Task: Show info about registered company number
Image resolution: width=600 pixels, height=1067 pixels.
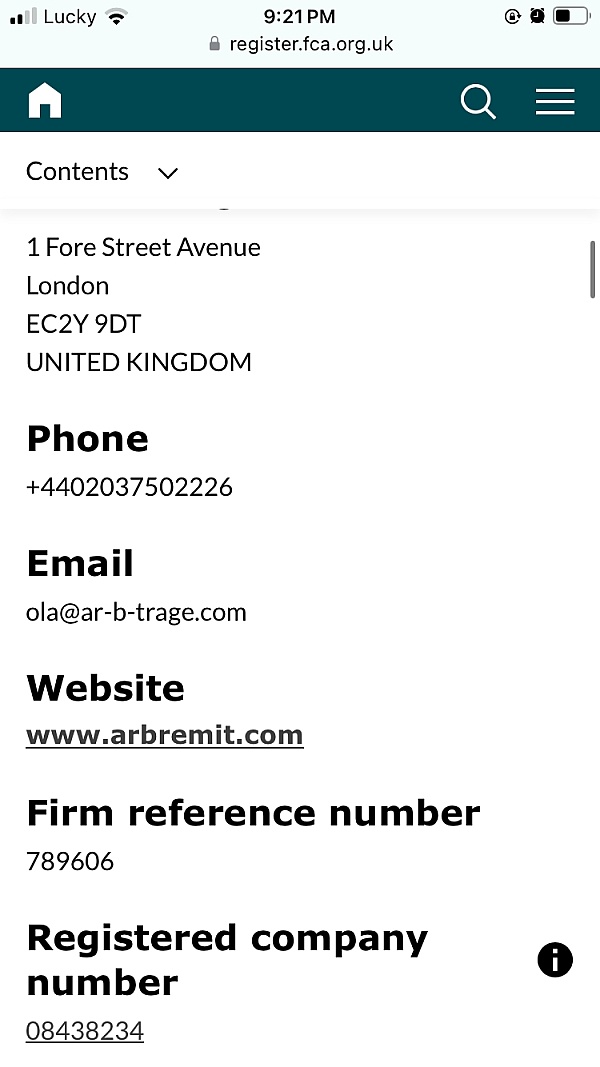Action: (x=555, y=960)
